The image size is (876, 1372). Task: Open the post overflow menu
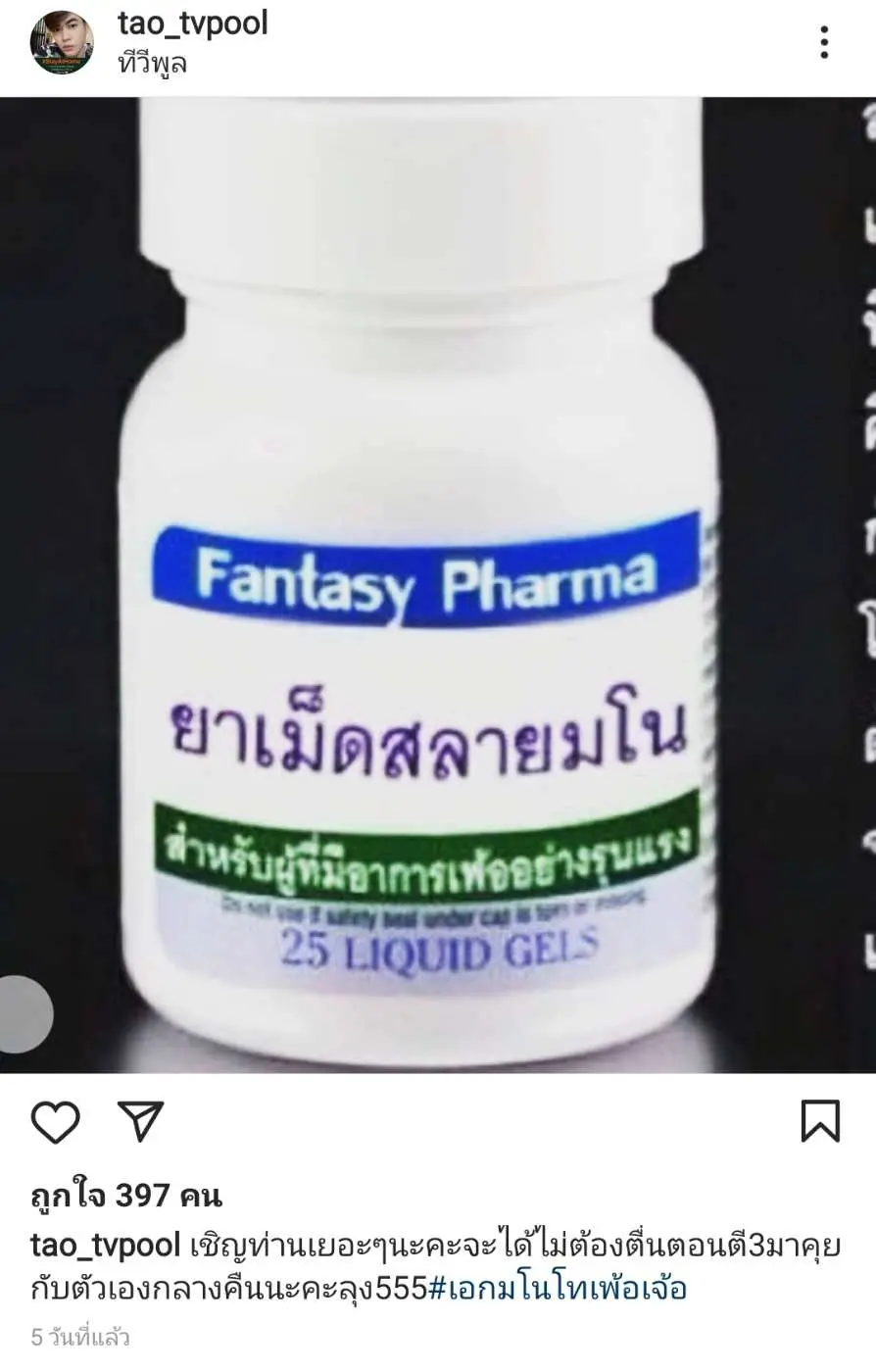(824, 42)
